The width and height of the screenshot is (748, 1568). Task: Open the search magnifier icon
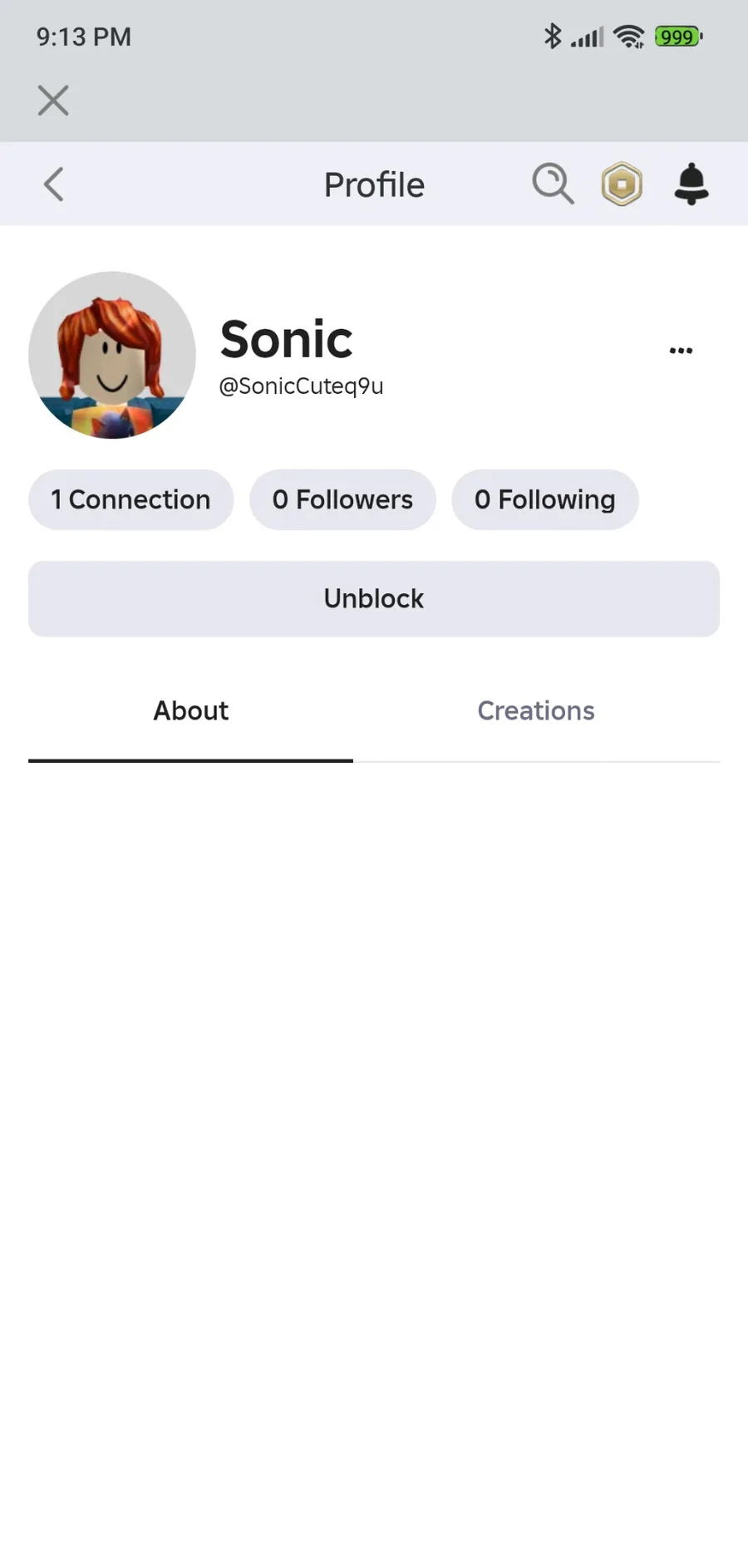tap(553, 184)
